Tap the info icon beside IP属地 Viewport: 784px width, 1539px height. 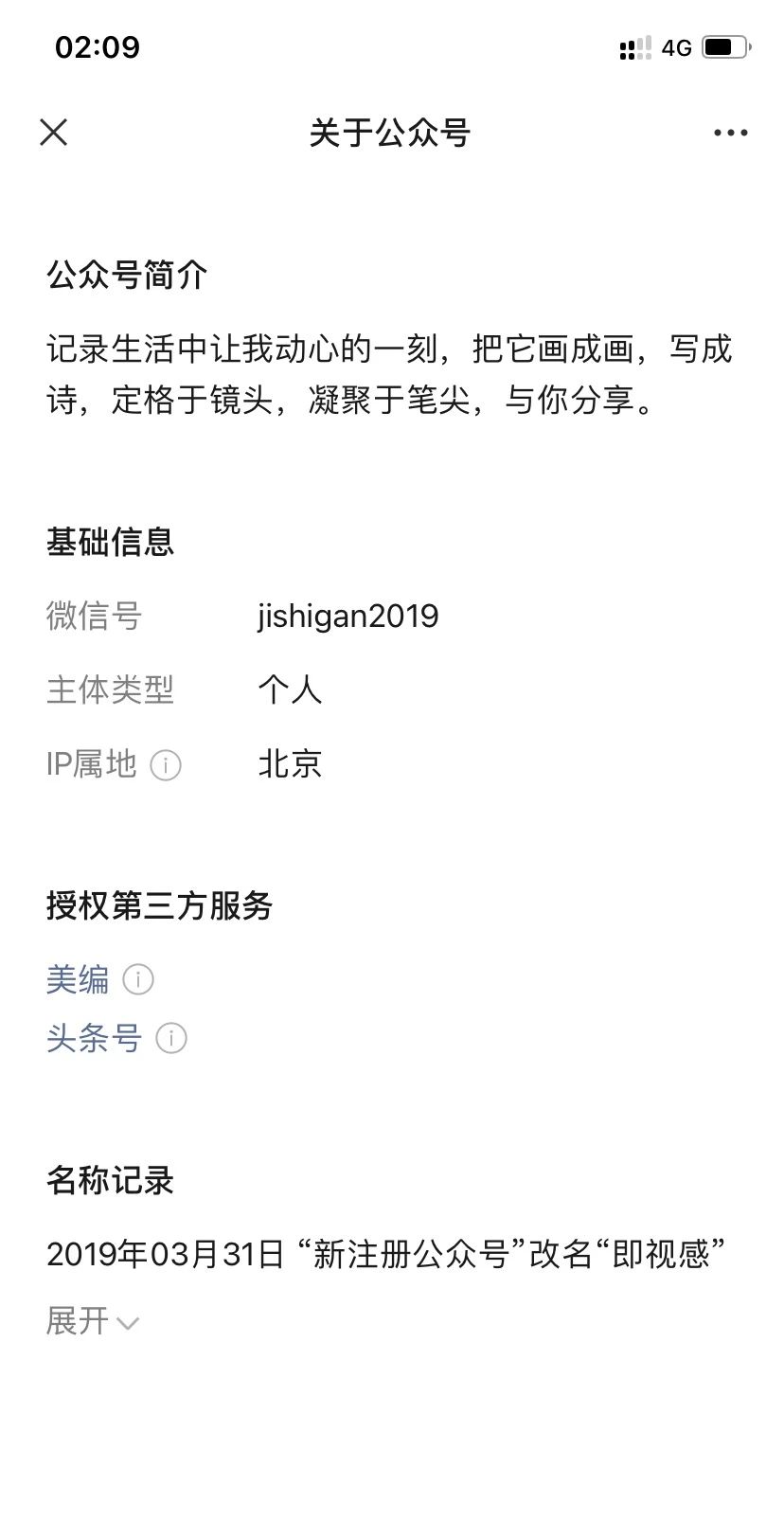point(166,765)
